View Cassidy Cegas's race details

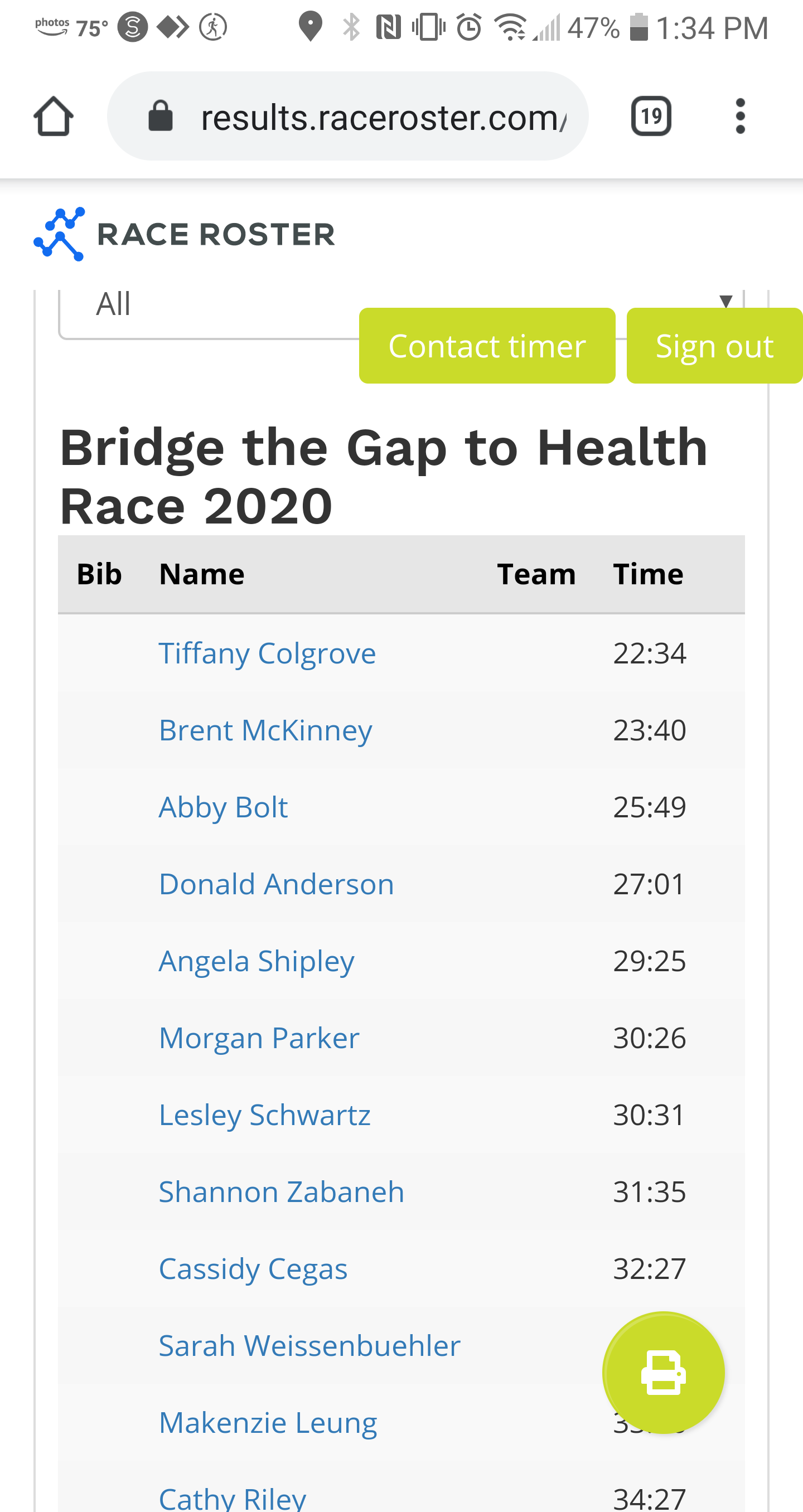(253, 1268)
